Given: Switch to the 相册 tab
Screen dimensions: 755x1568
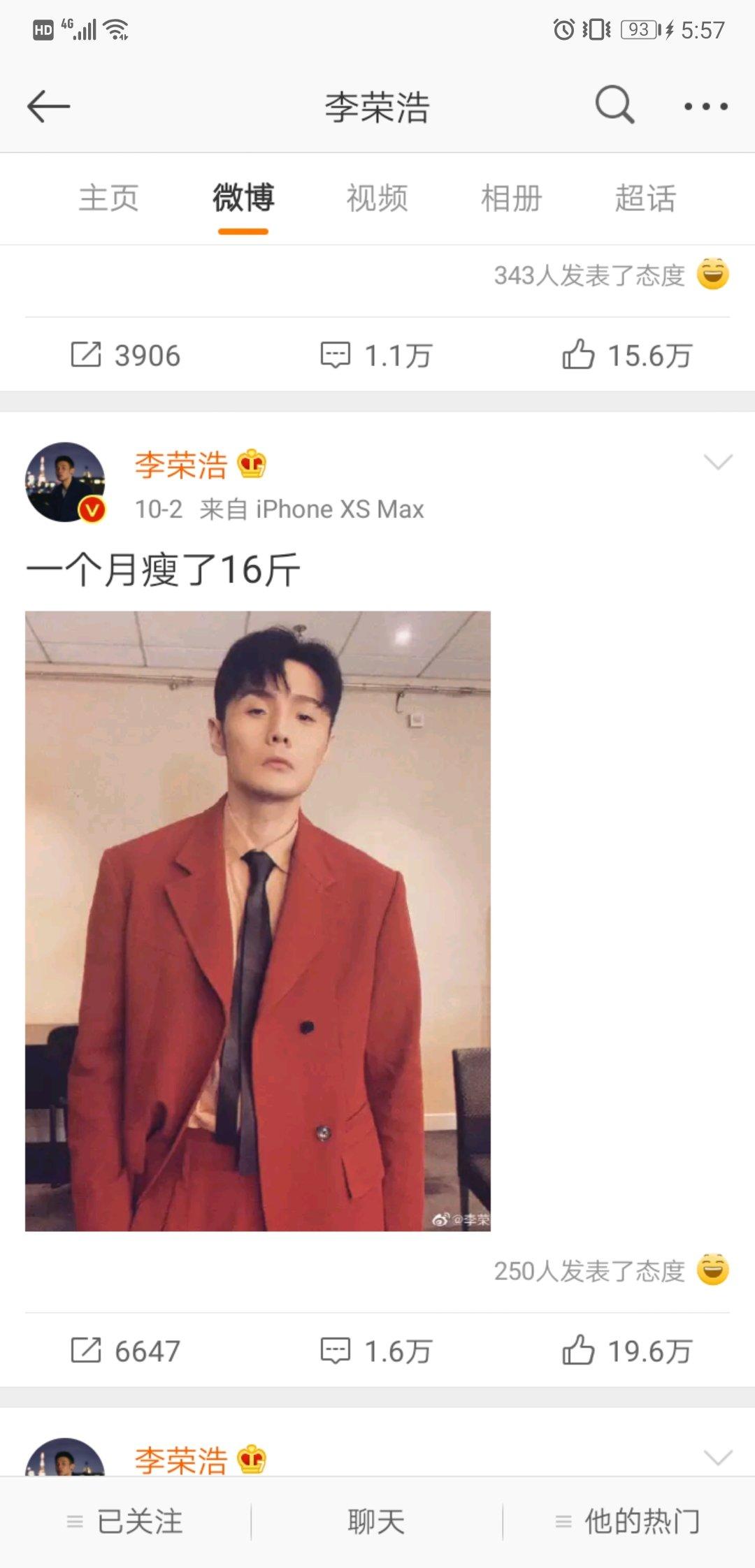Looking at the screenshot, I should (511, 198).
